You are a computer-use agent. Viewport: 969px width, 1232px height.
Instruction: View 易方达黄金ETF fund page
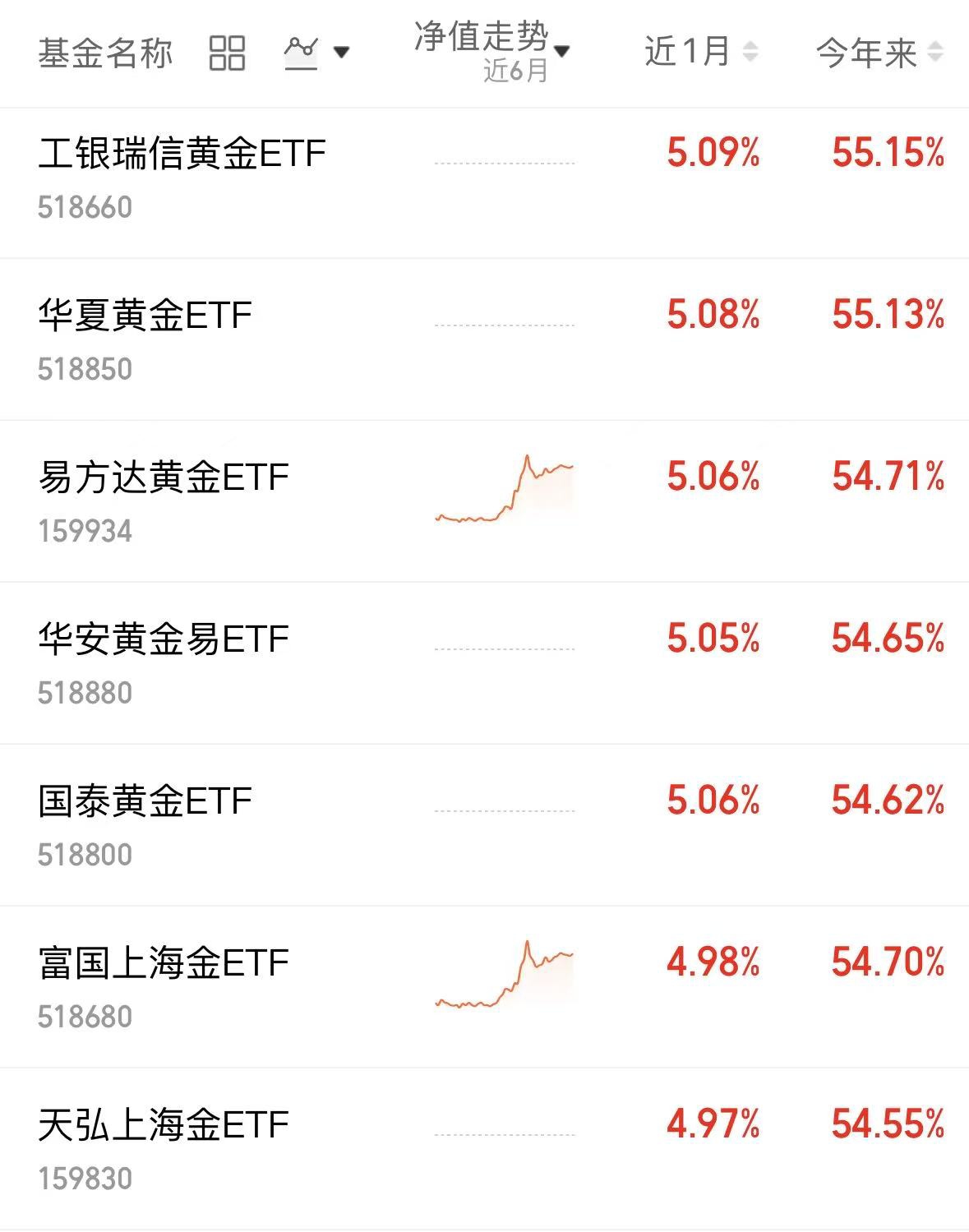tap(164, 478)
